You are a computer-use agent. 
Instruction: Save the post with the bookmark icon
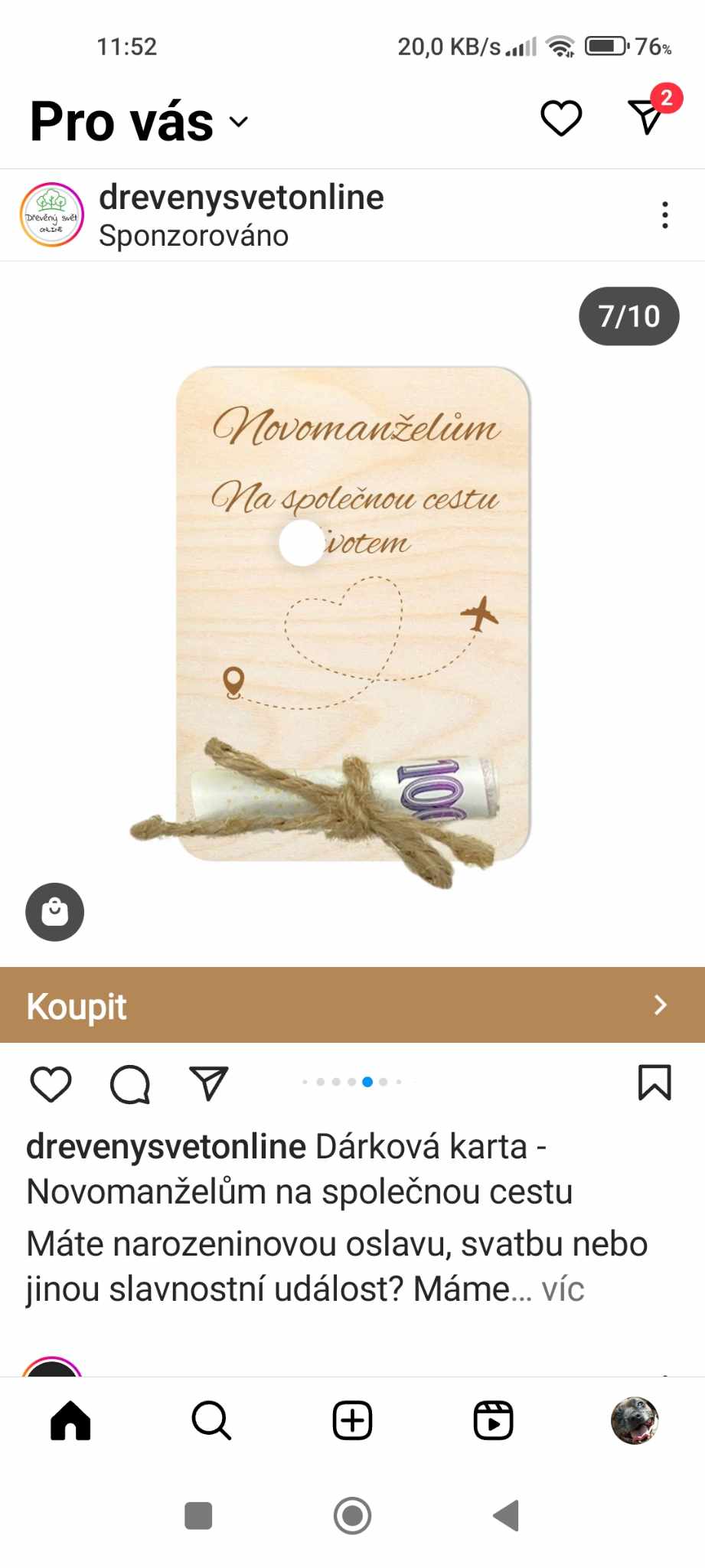[x=654, y=1083]
